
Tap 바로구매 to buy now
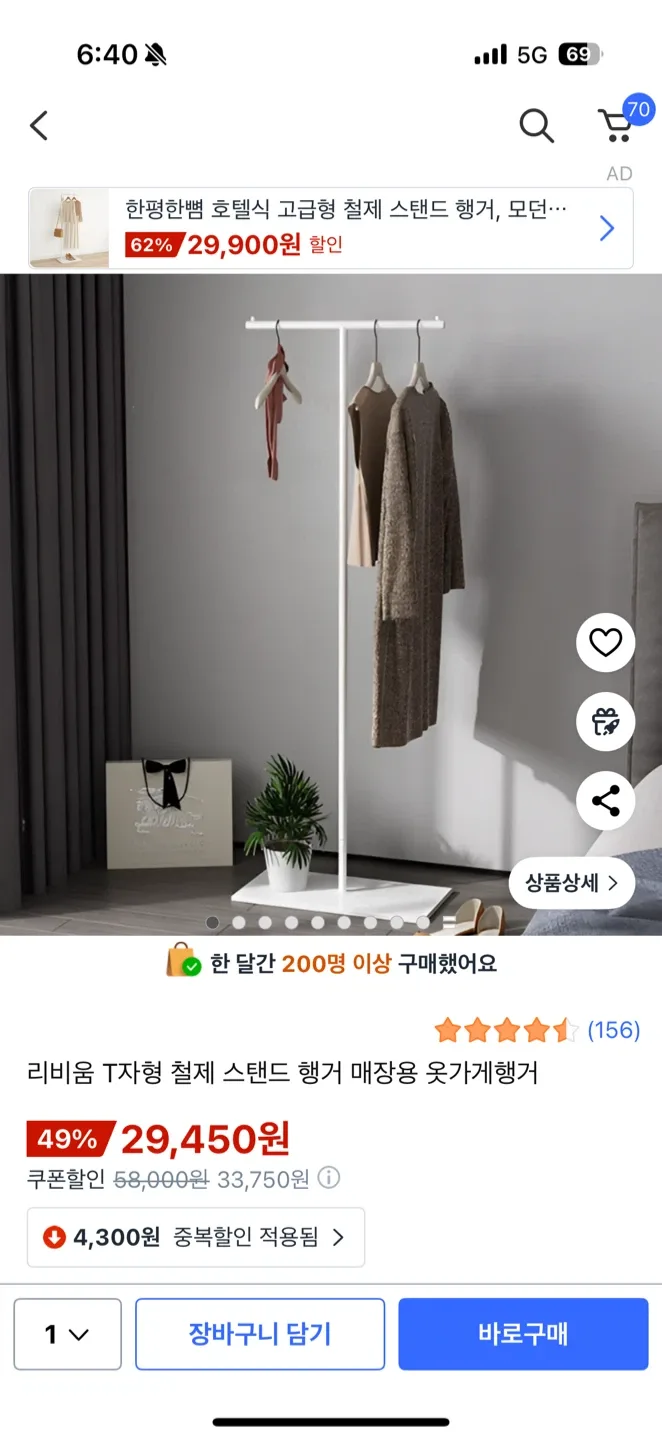[523, 1334]
